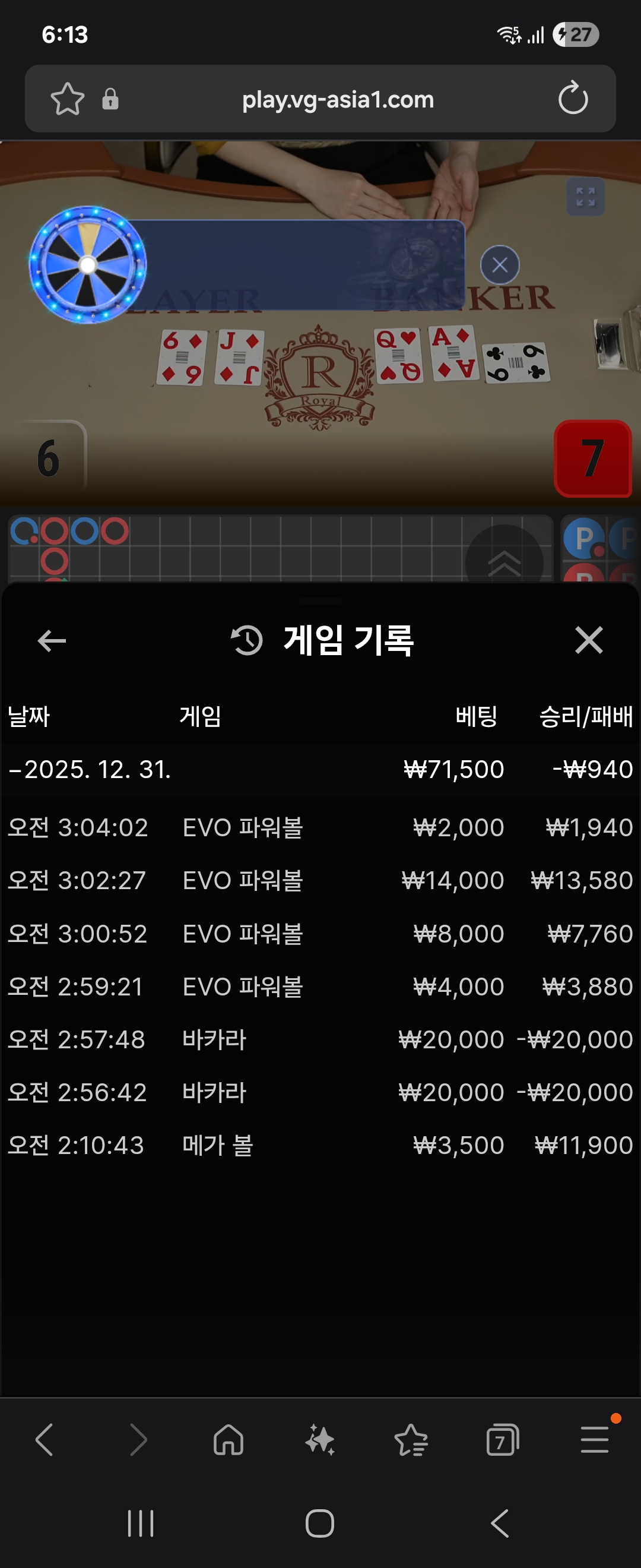Expand the scoreboard with the double-chevron
The height and width of the screenshot is (1568, 641).
(x=504, y=563)
